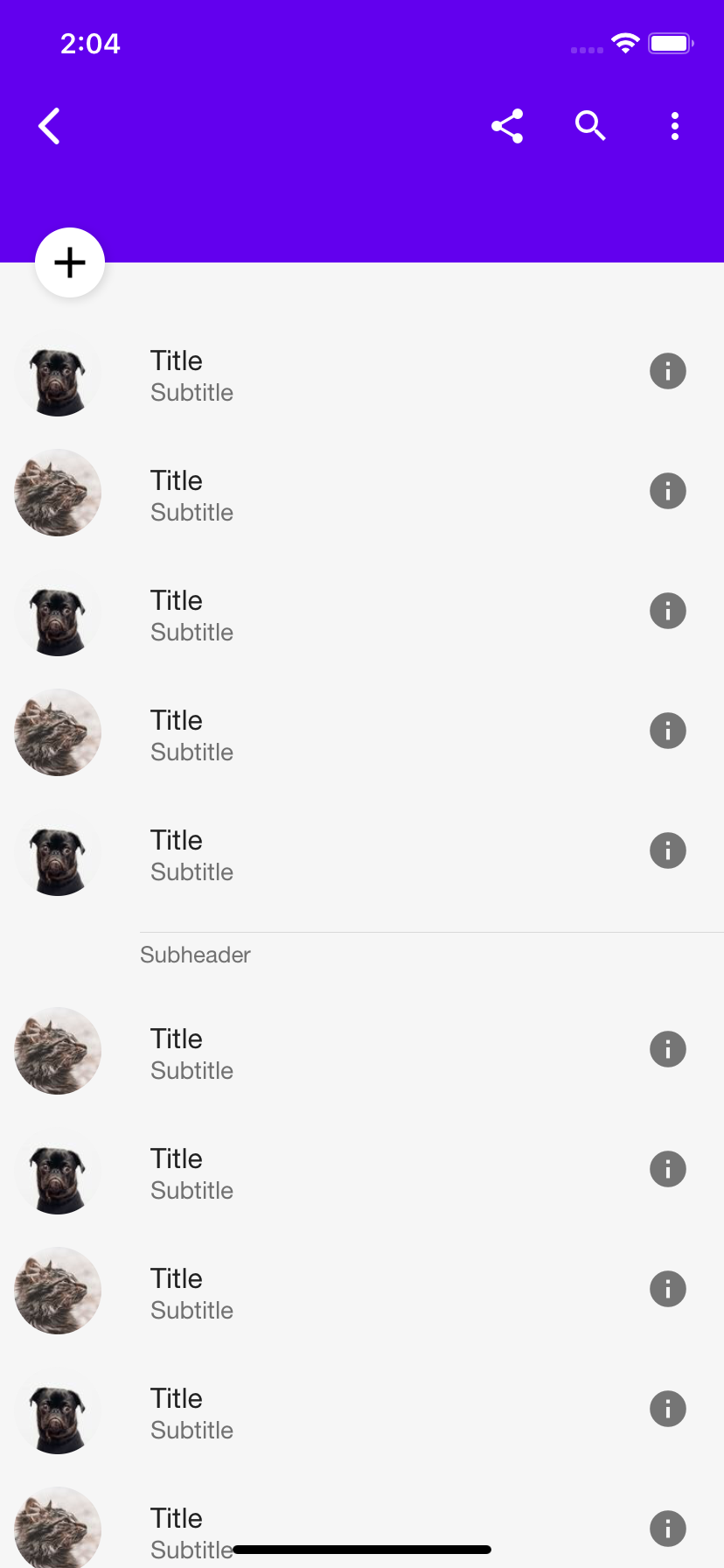Viewport: 724px width, 1568px height.
Task: Open the overflow menu with three dots
Action: click(x=674, y=125)
